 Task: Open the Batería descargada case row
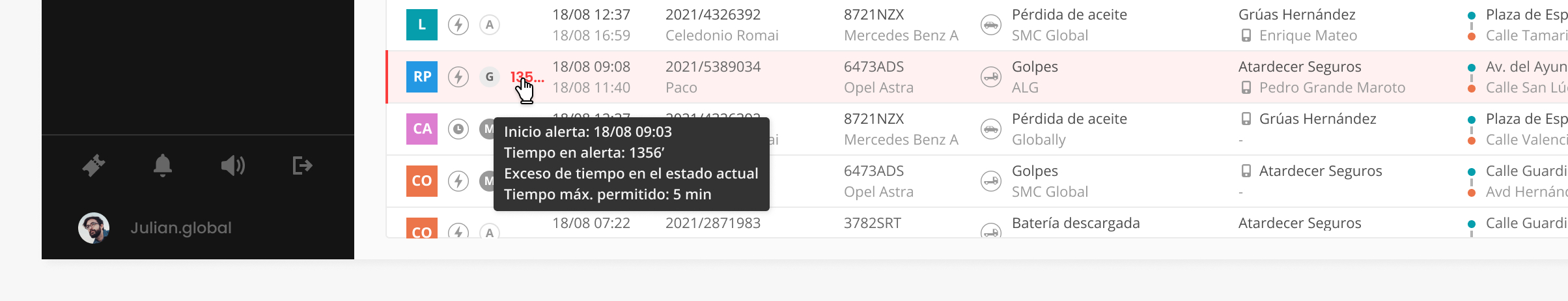[x=1075, y=223]
